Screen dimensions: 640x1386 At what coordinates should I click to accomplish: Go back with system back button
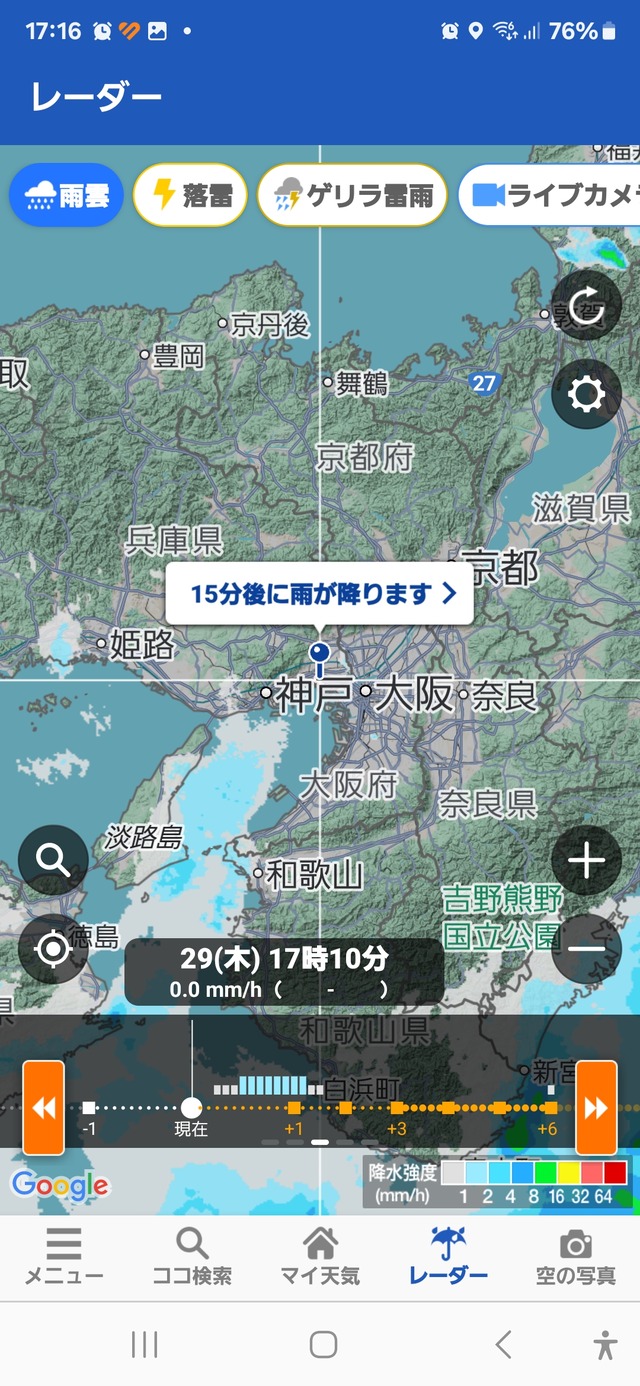tap(503, 1345)
